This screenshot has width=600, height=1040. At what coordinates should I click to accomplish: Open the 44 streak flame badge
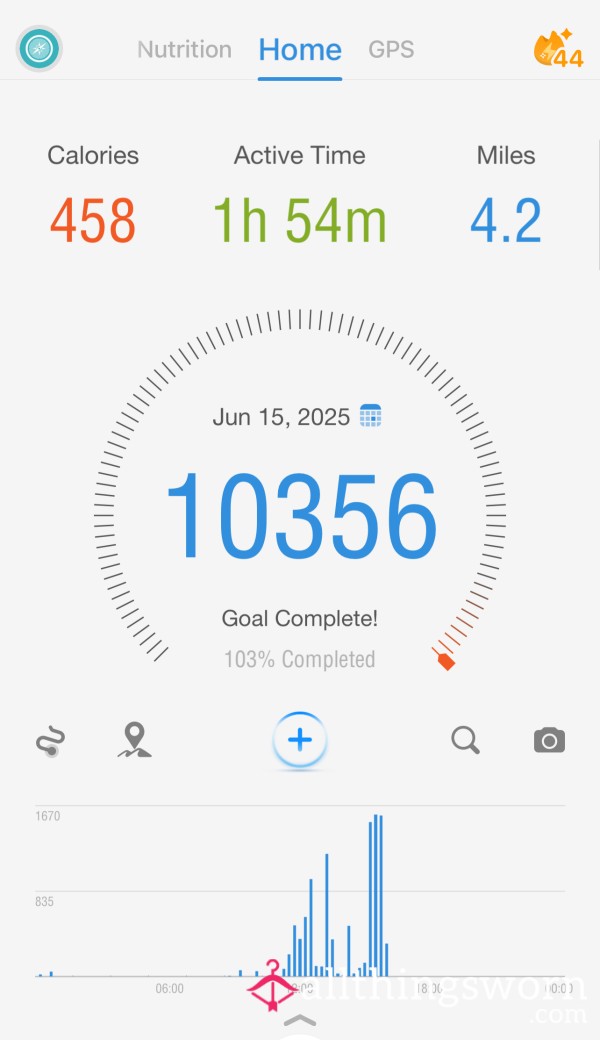coord(558,48)
